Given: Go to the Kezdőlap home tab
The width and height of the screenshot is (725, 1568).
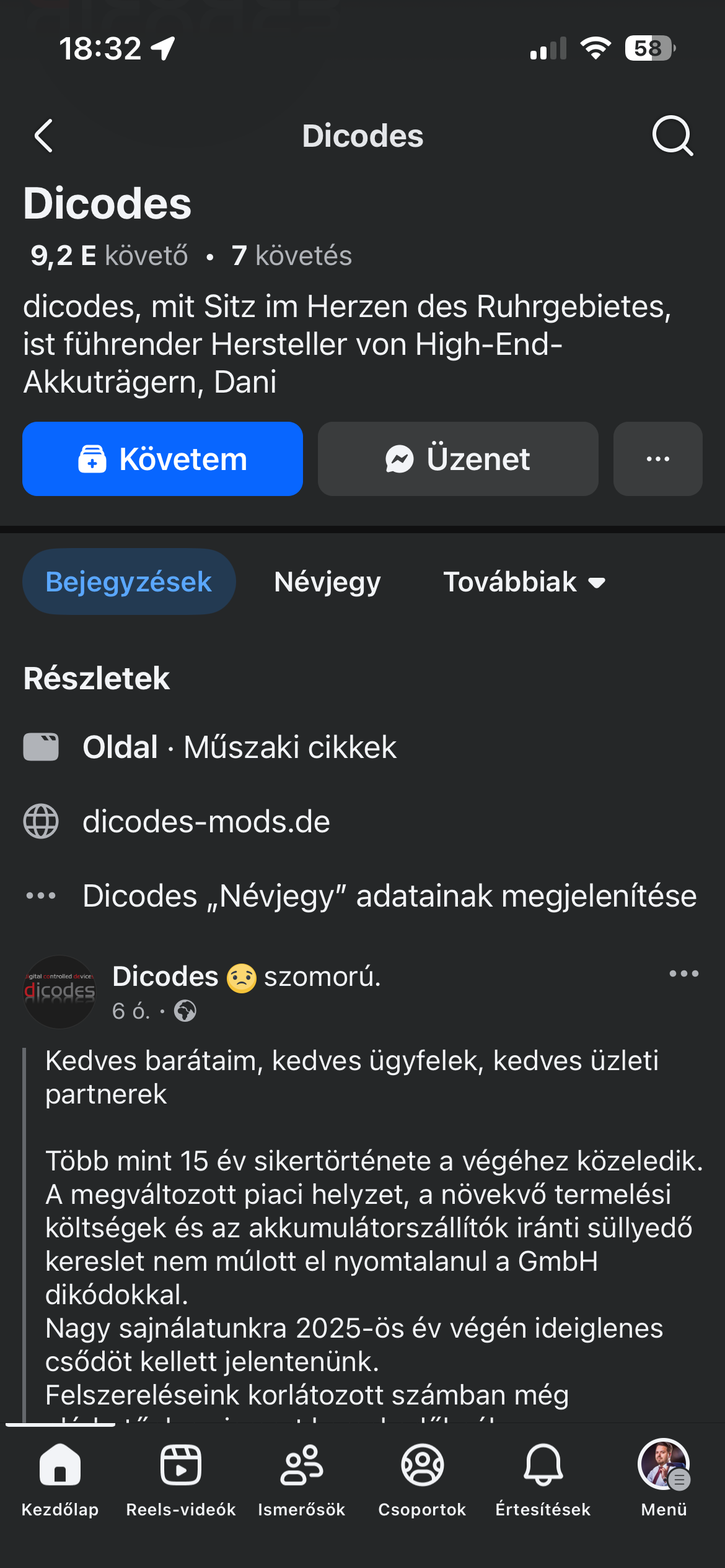Looking at the screenshot, I should click(60, 1478).
